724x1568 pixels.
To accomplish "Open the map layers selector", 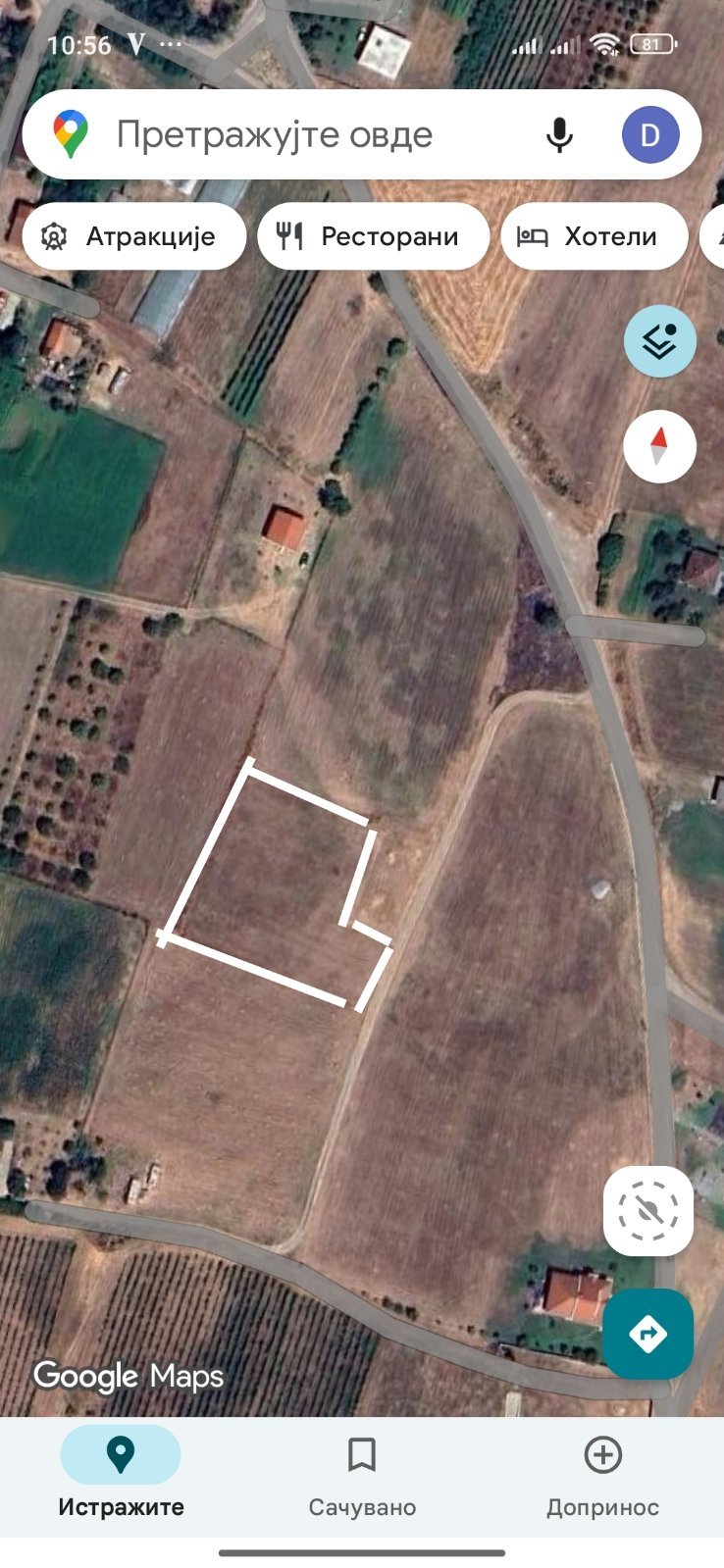I will click(x=659, y=341).
